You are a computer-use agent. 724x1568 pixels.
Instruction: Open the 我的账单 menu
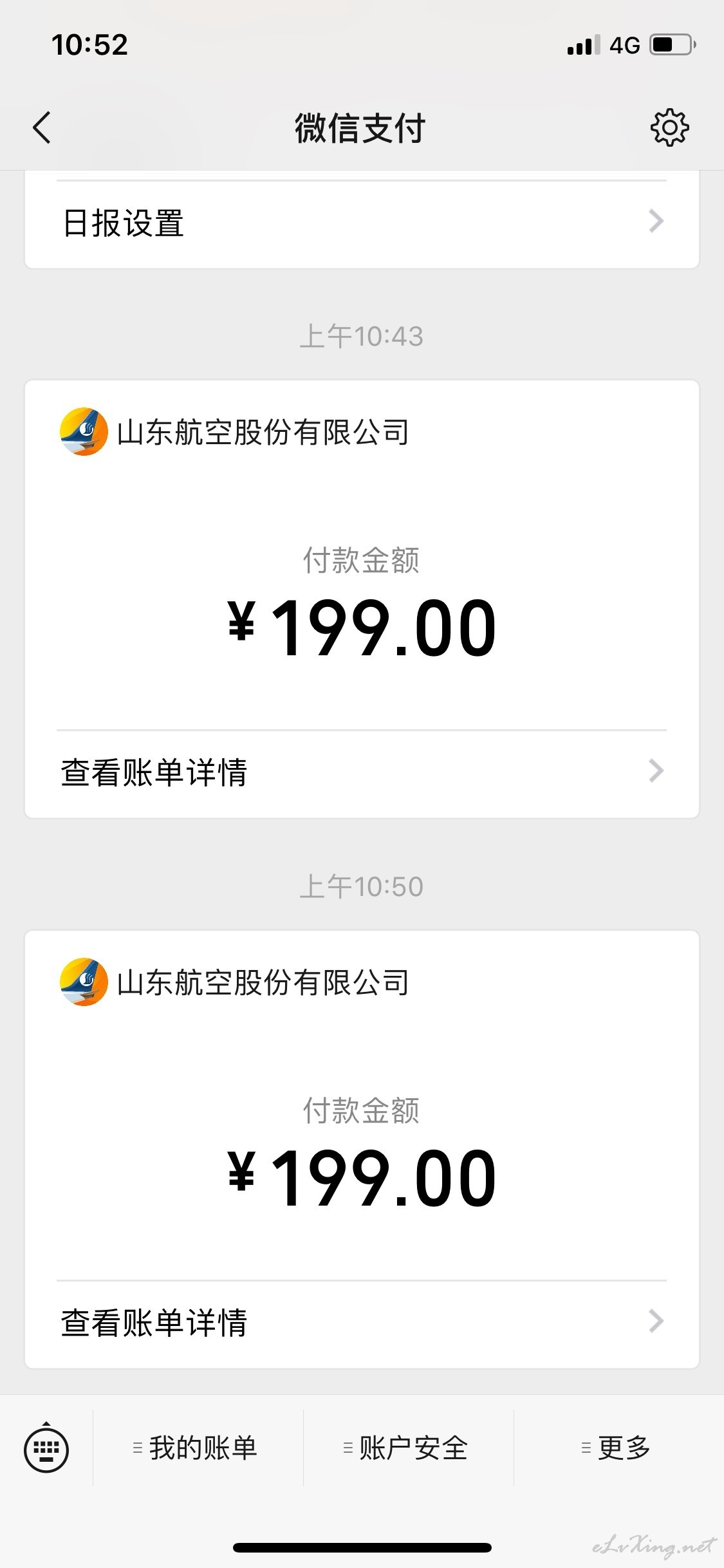(x=198, y=1448)
